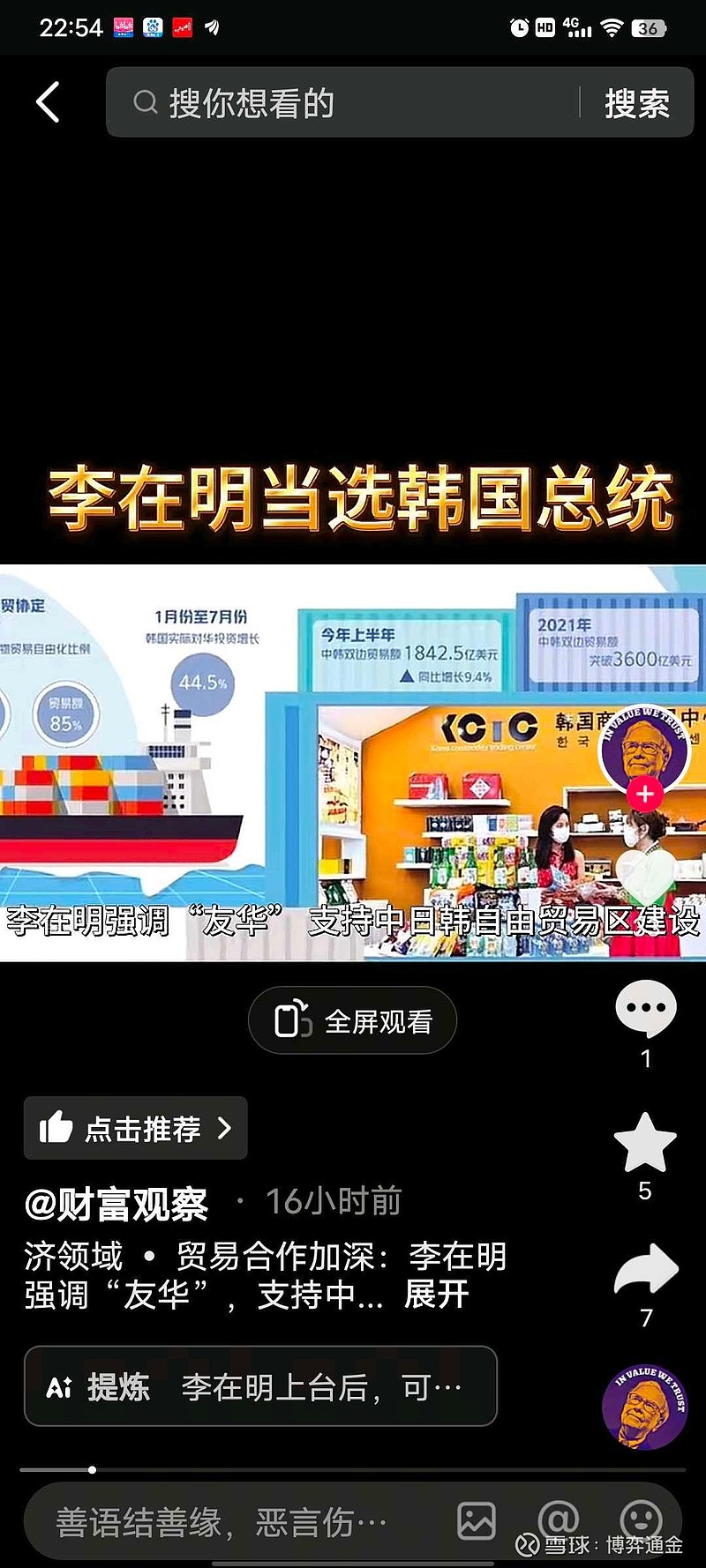Open the emoji picker icon

pyautogui.click(x=641, y=1519)
